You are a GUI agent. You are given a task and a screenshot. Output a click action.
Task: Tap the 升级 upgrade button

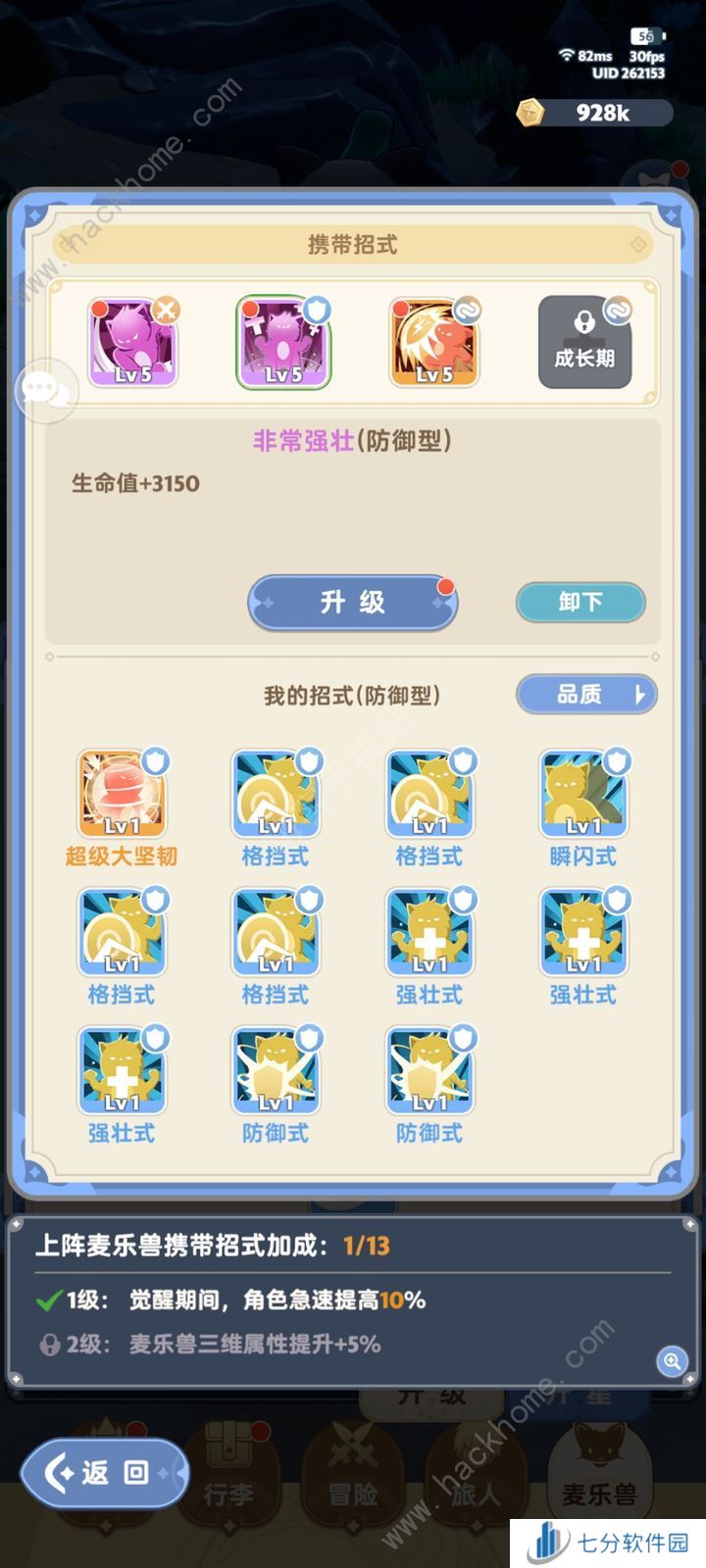(x=353, y=602)
